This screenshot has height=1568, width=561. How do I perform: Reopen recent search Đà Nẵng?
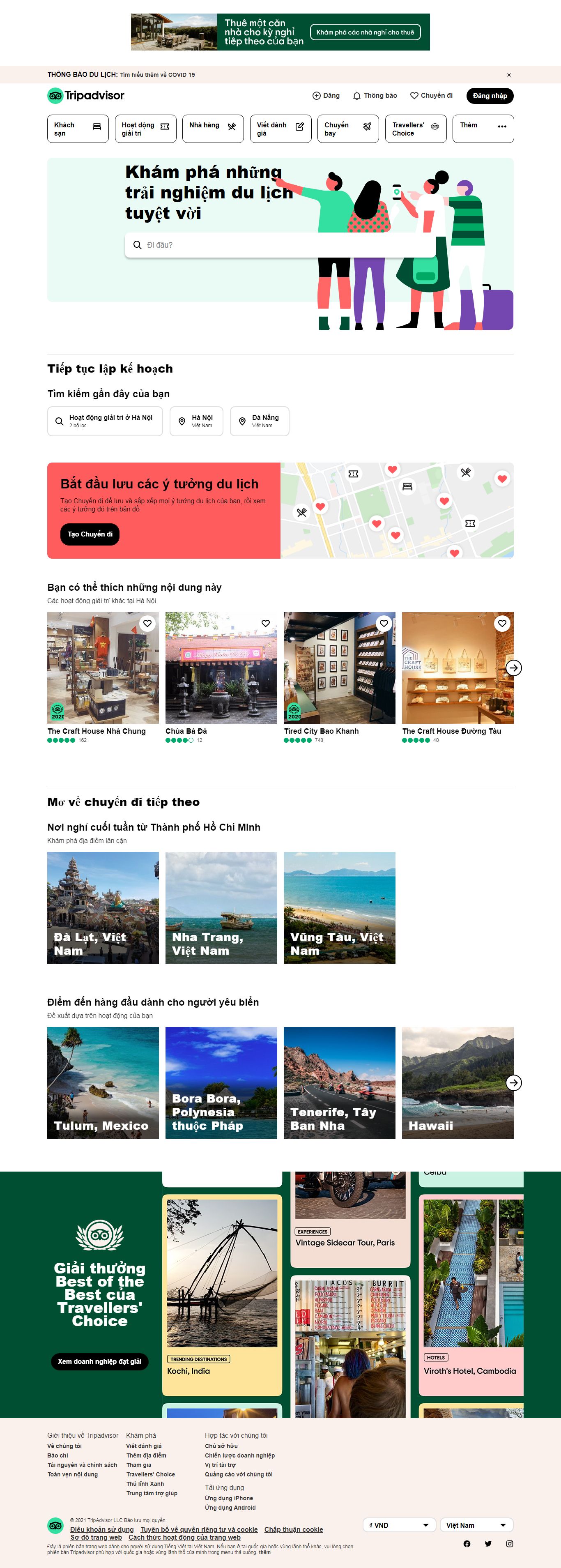pos(259,421)
